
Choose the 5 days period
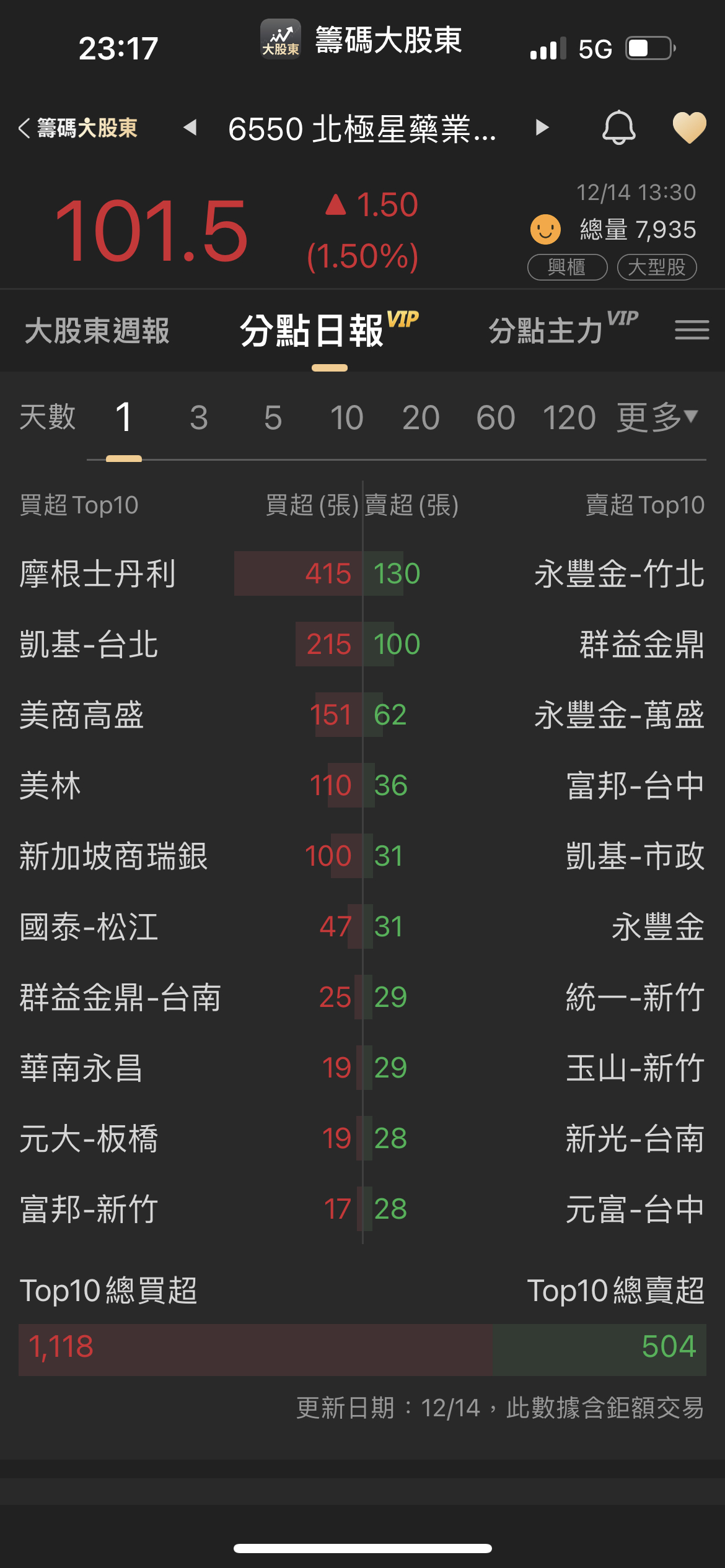273,417
